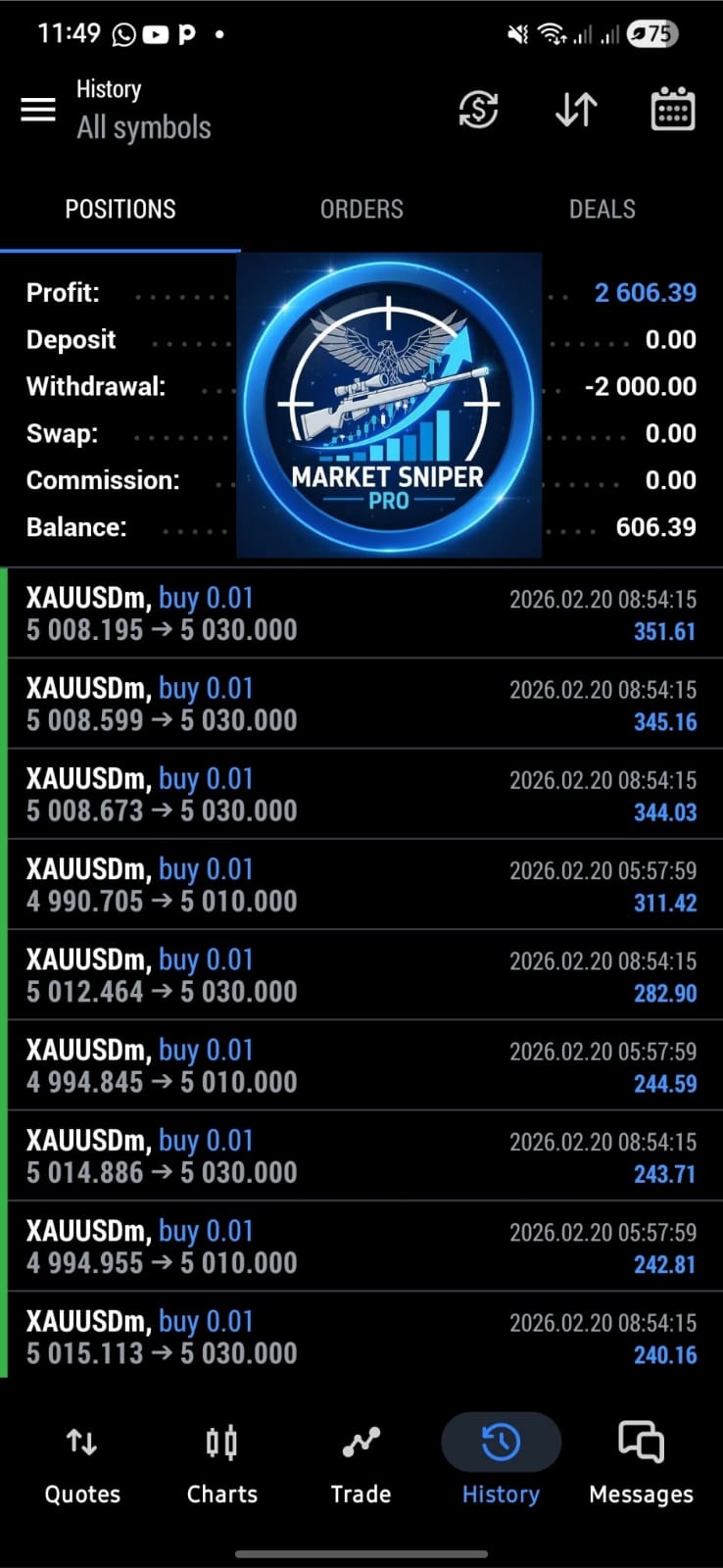723x1568 pixels.
Task: Open the hamburger drawer menu
Action: pyautogui.click(x=38, y=109)
